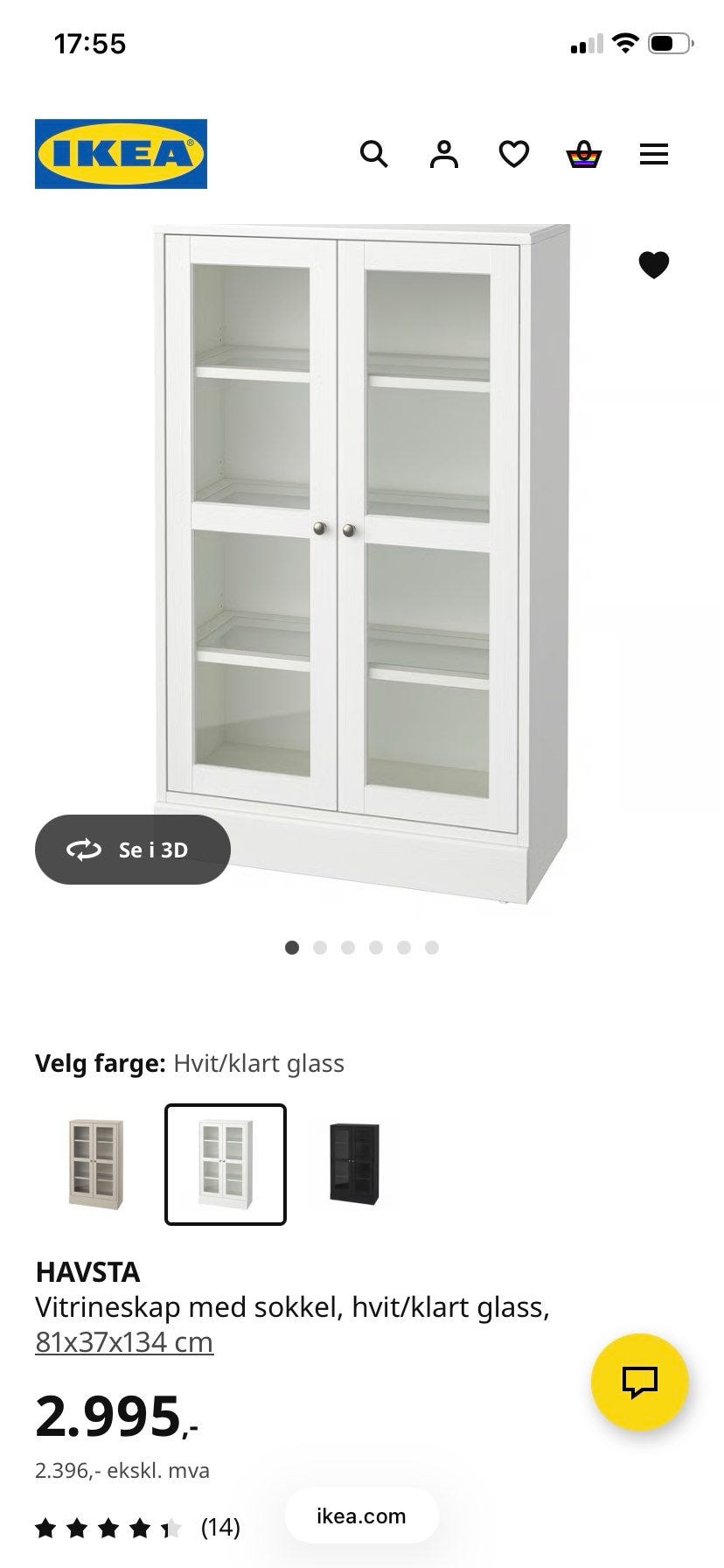Image resolution: width=724 pixels, height=1568 pixels.
Task: Open the 81x37x134 cm dimensions link
Action: pyautogui.click(x=124, y=1342)
